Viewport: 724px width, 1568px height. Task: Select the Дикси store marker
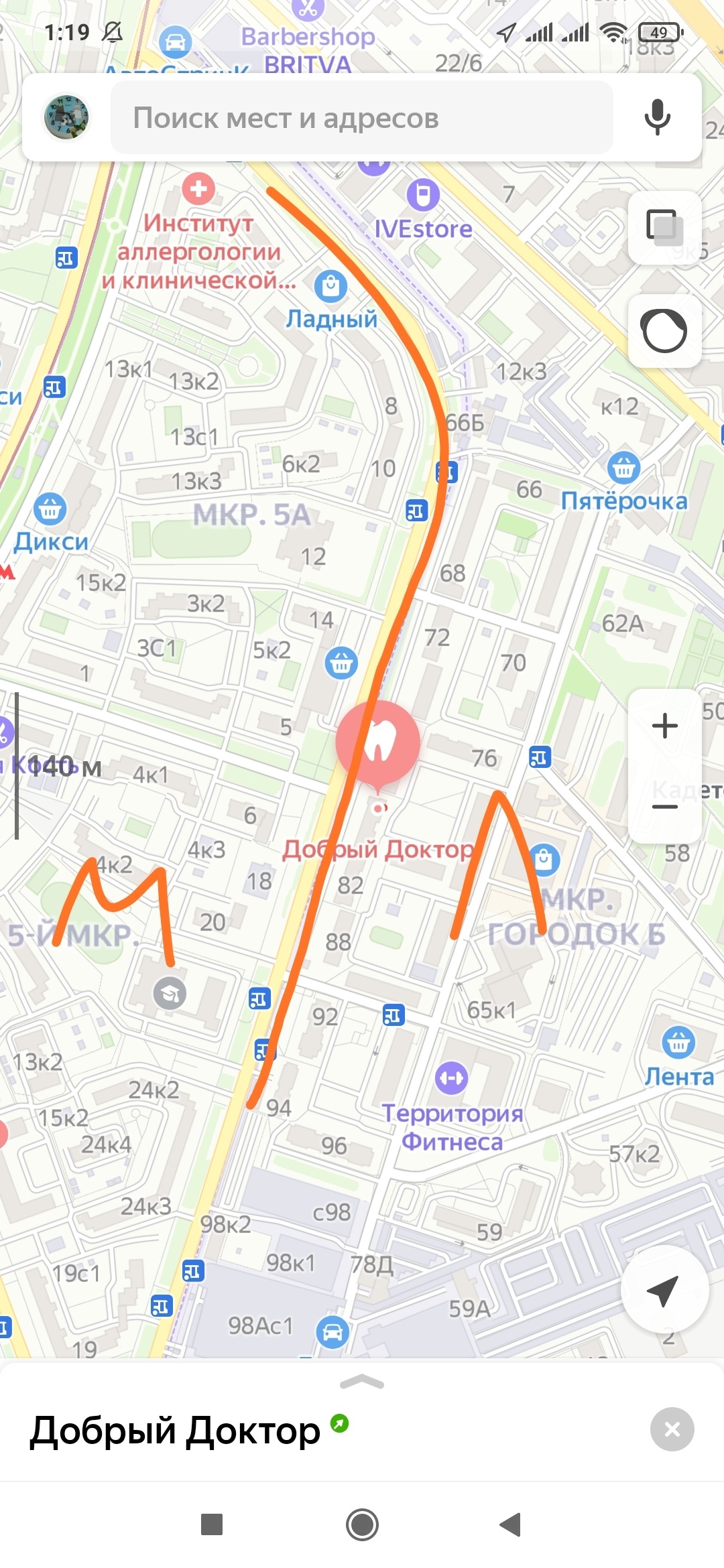[x=50, y=509]
